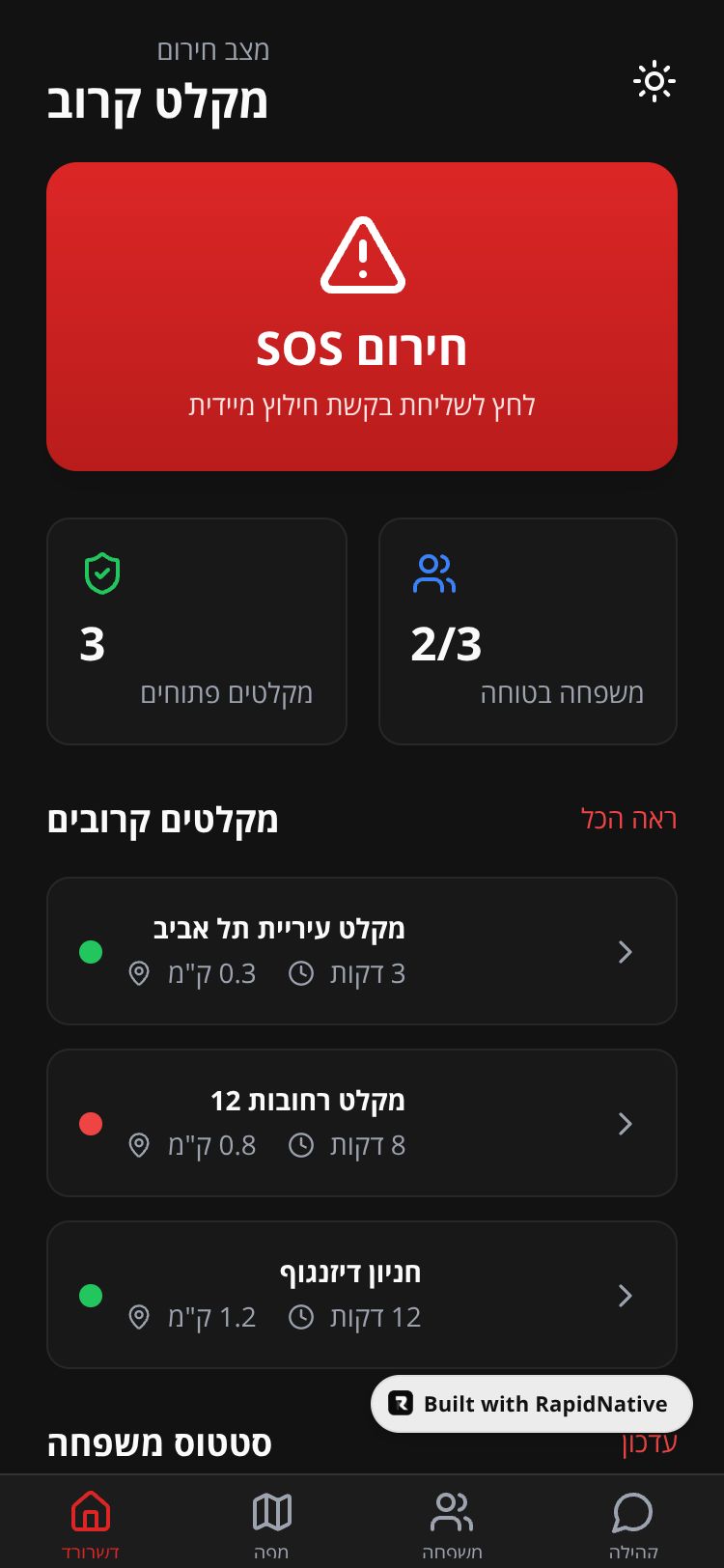Screen dimensions: 724x1568
Task: Open the משפחה בטוחה family safe card
Action: click(x=528, y=631)
